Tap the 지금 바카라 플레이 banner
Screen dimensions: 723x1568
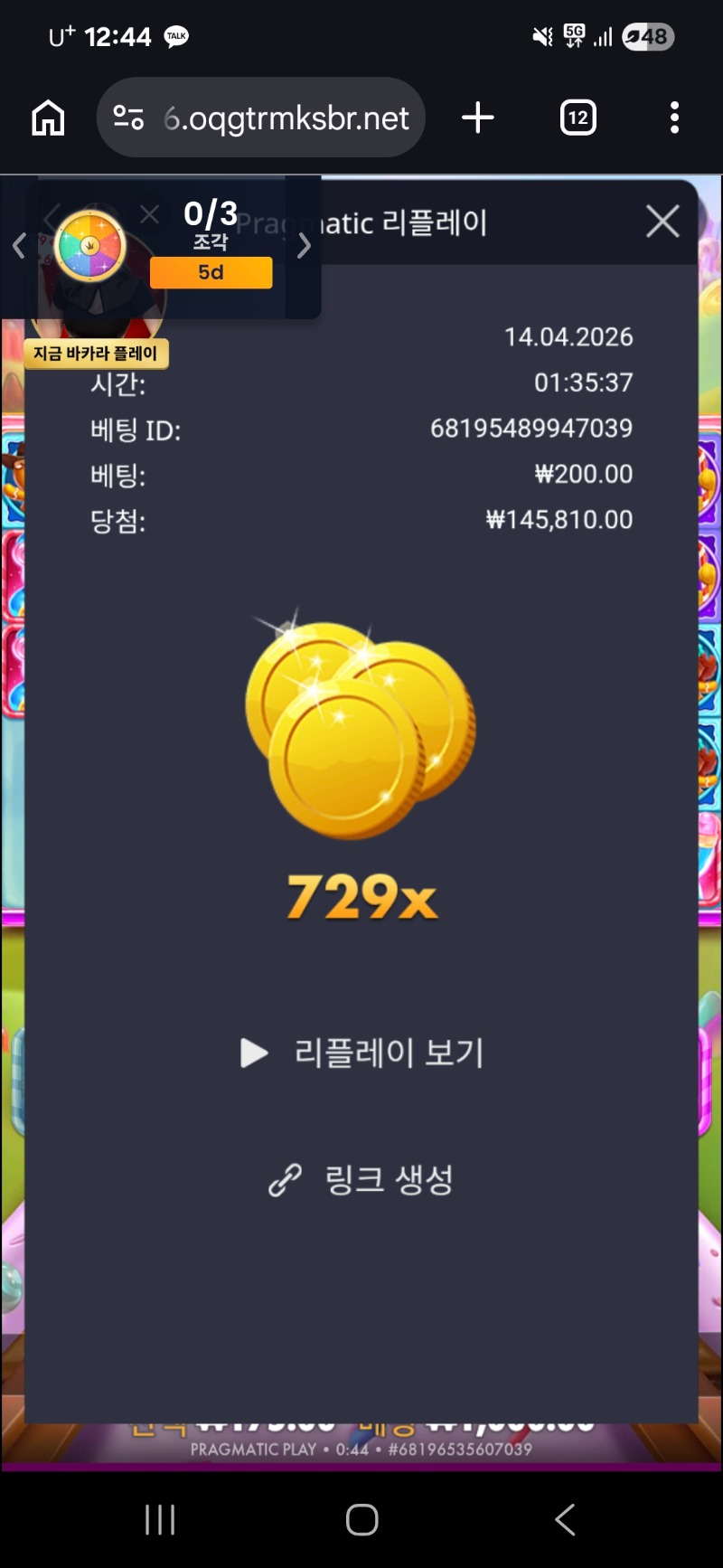pos(96,354)
